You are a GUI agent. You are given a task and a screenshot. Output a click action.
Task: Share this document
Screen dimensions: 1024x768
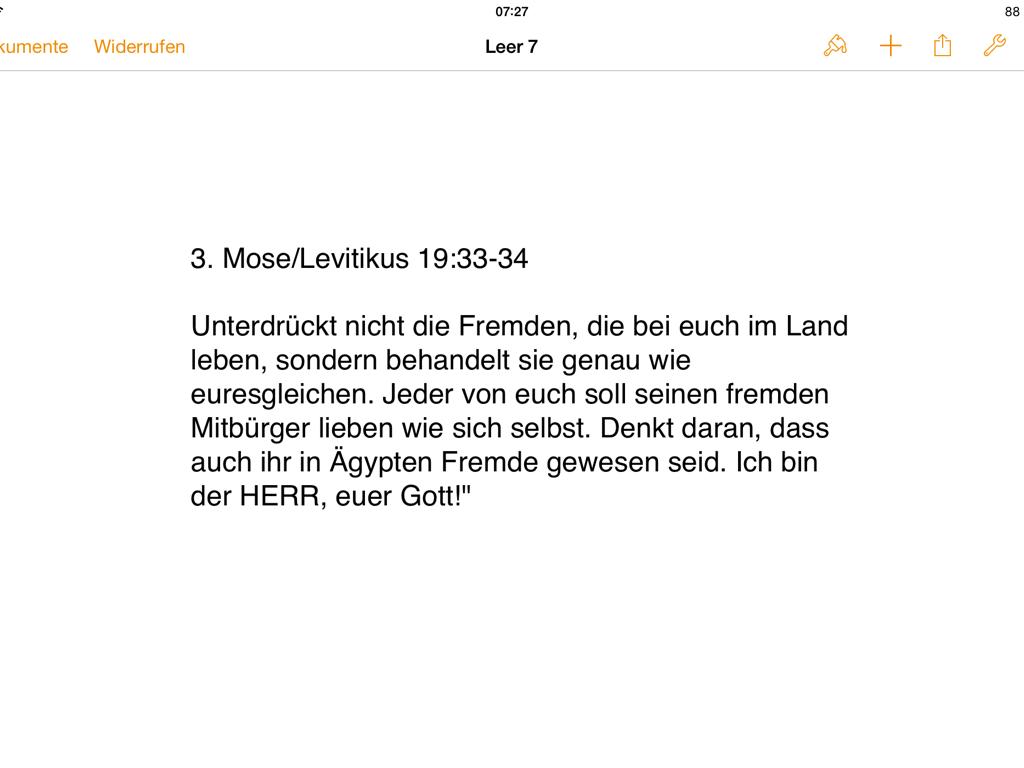click(x=942, y=46)
